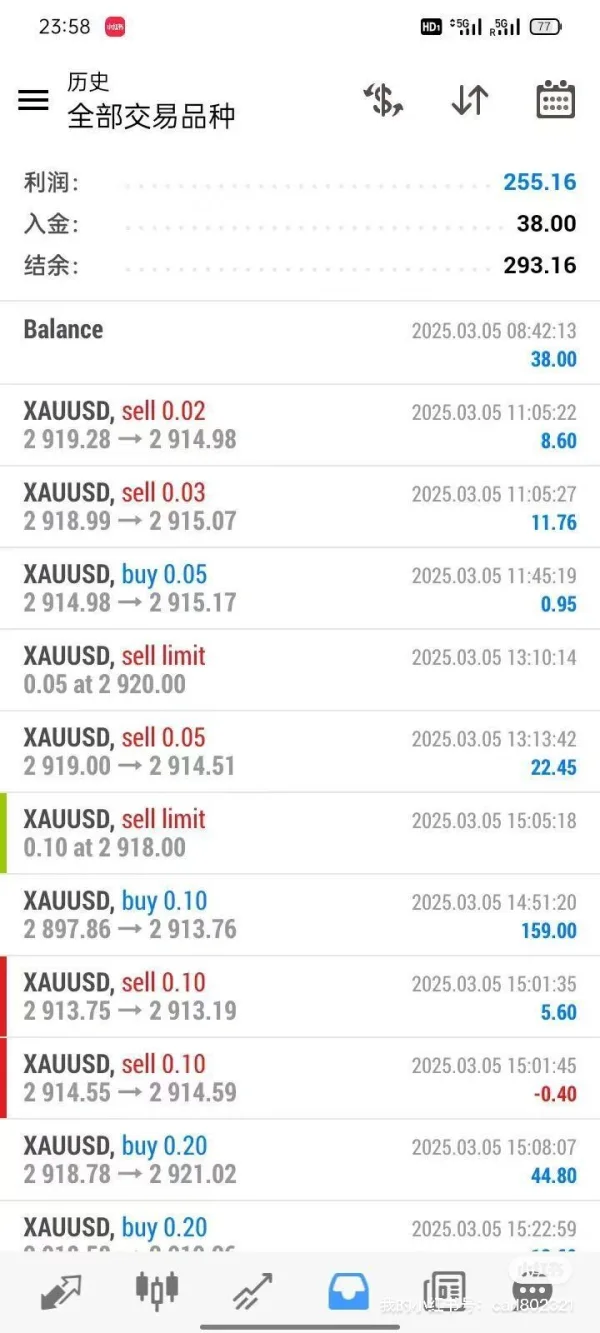Expand XAUUSD buy 0.10 with 159.00 profit
The height and width of the screenshot is (1333, 600).
pos(300,916)
